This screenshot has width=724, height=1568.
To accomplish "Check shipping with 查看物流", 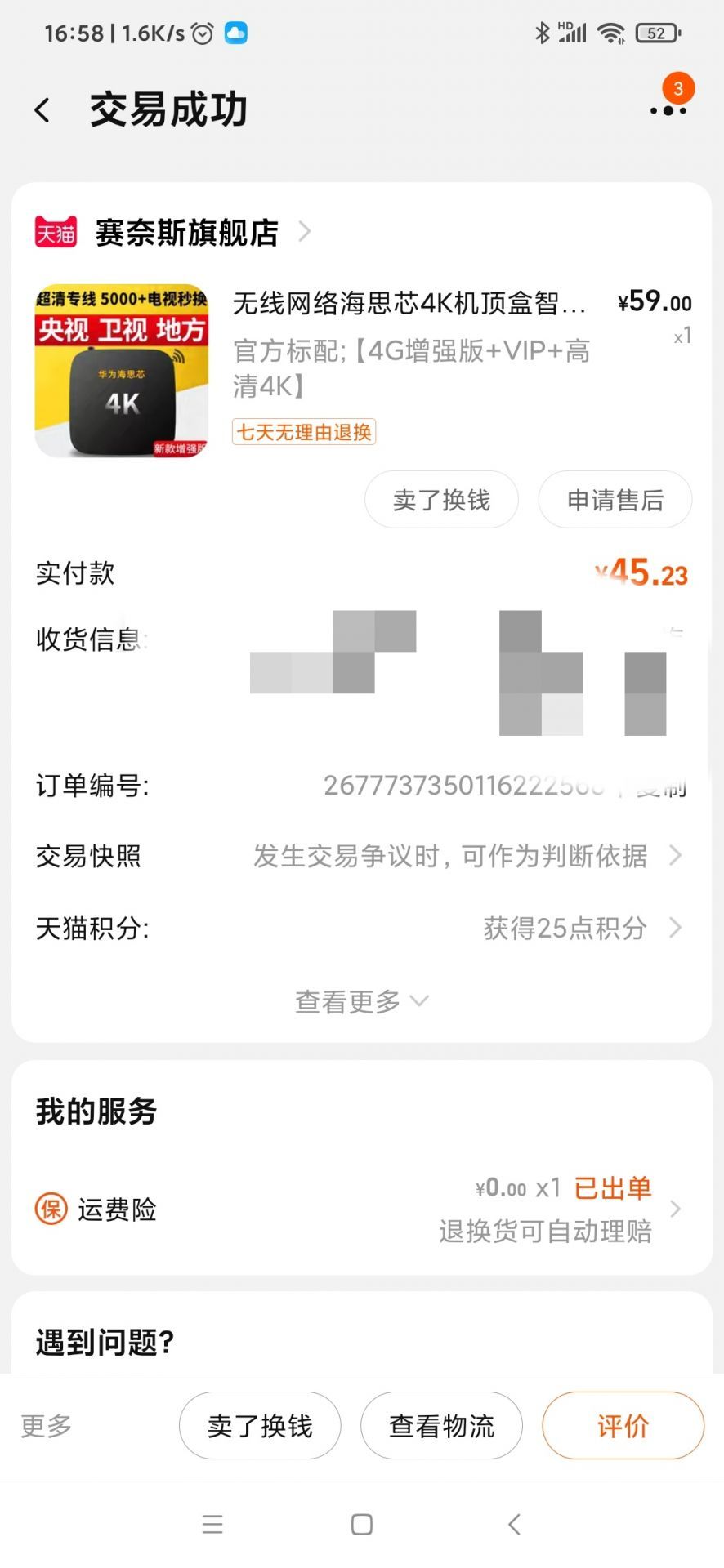I will [441, 1426].
